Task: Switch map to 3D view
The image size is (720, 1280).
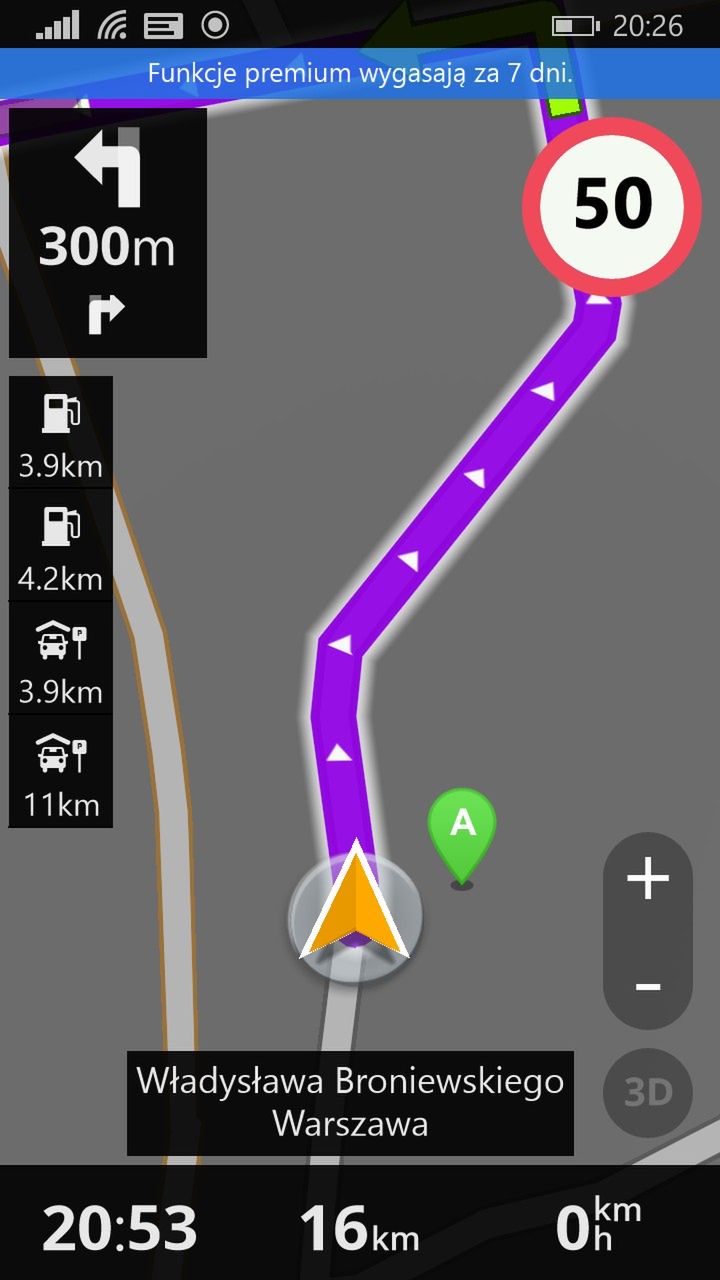Action: [648, 1092]
